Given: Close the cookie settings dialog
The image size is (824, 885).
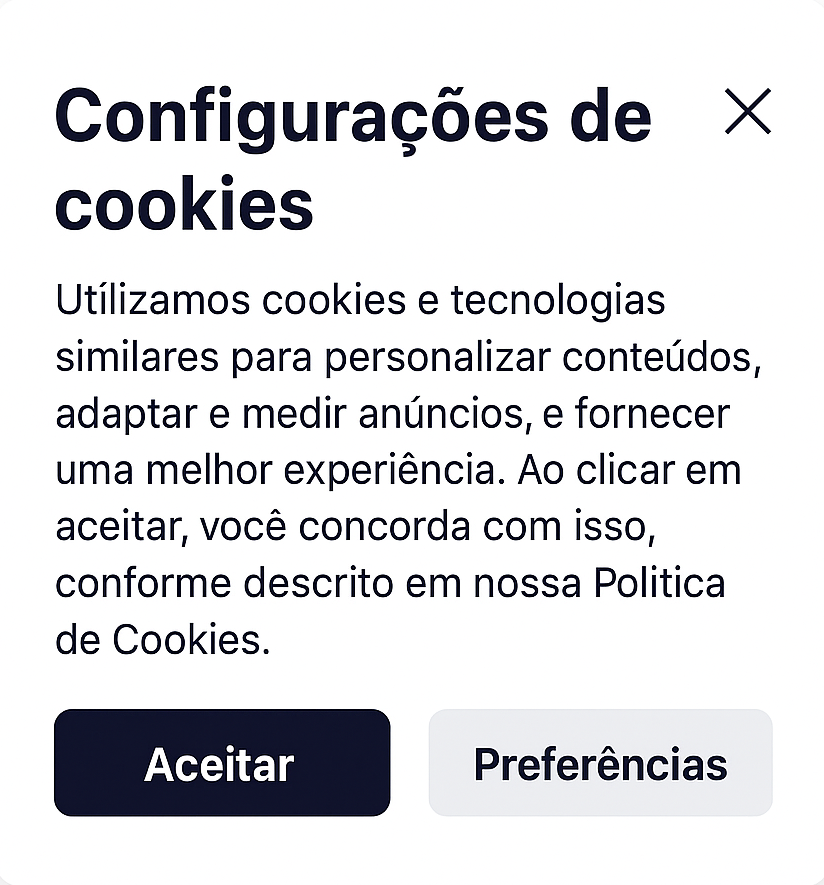Looking at the screenshot, I should [x=747, y=112].
